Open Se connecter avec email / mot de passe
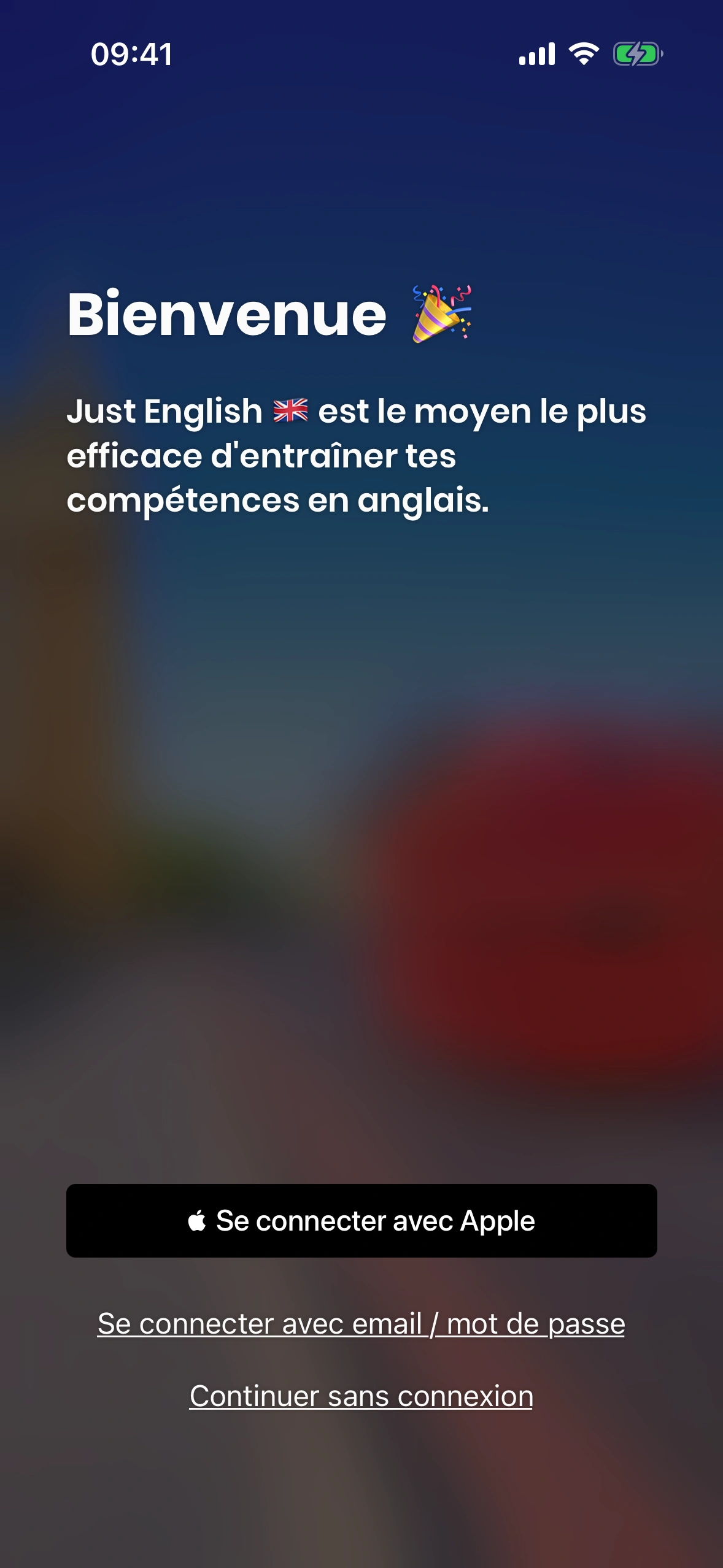 point(361,1323)
